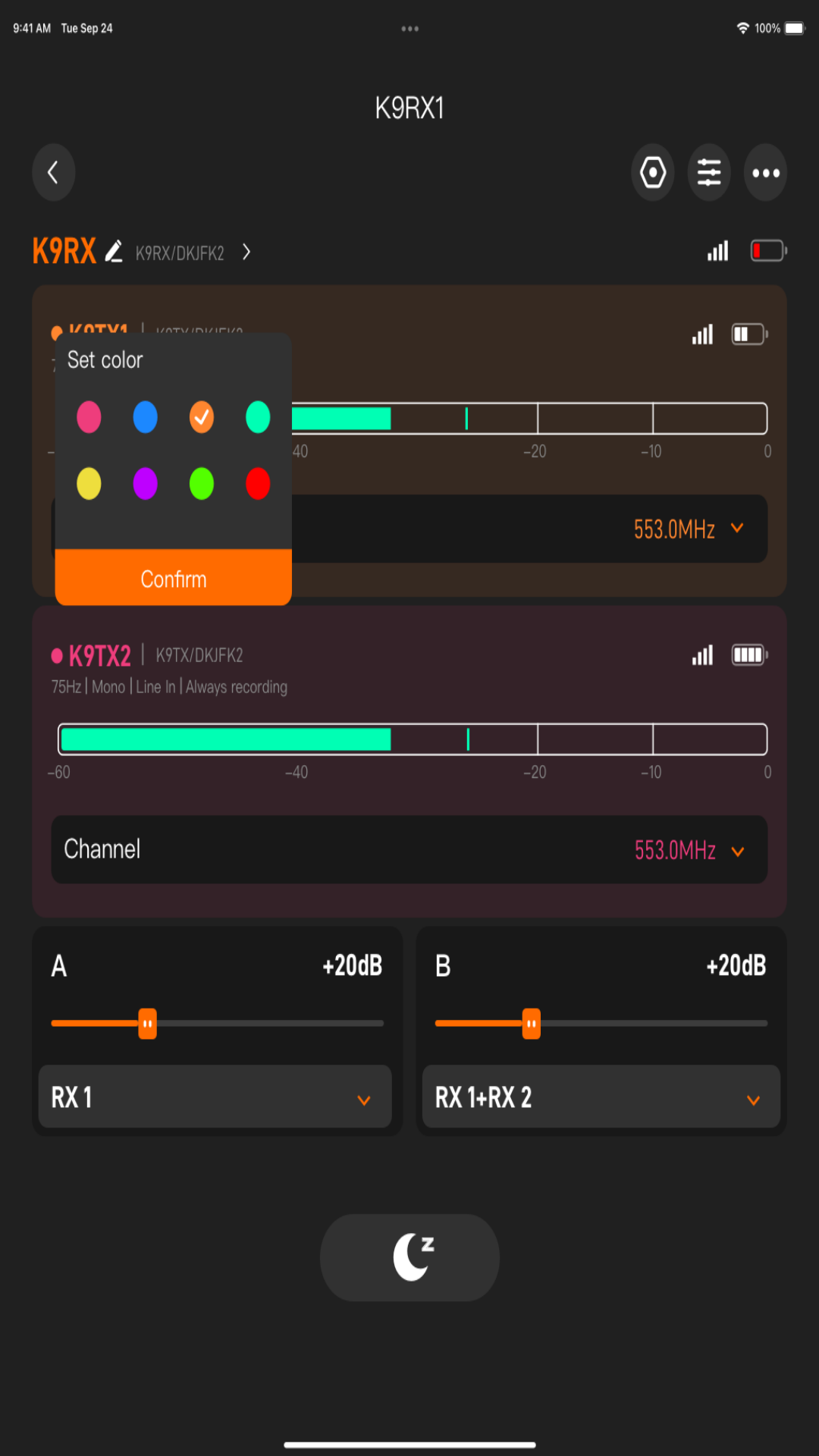Edit the K9RX name with the pencil
819x1456 pixels.
point(114,251)
